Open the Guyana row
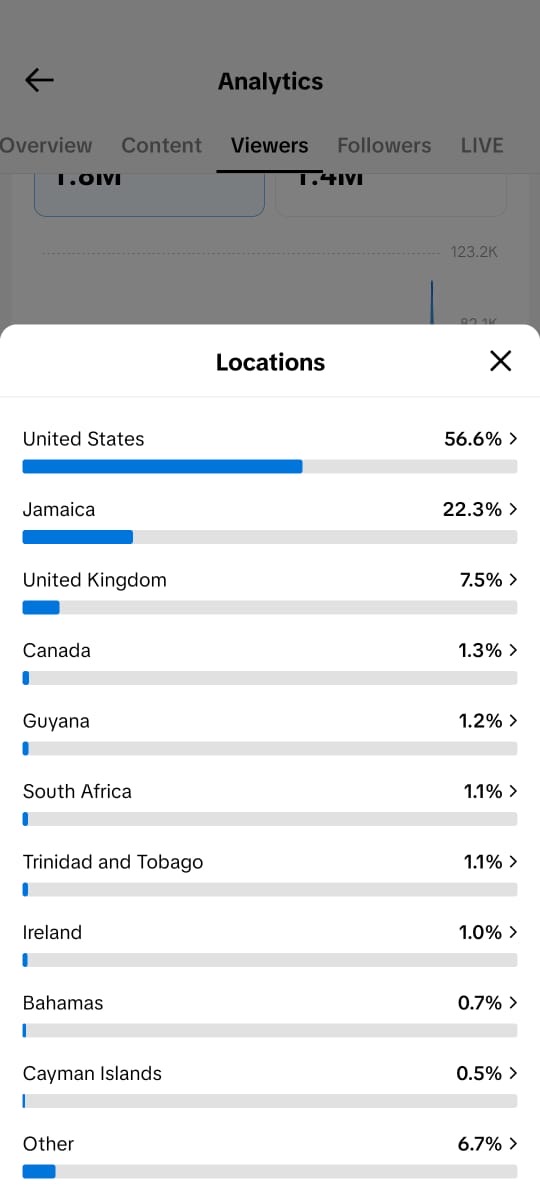 coord(270,732)
